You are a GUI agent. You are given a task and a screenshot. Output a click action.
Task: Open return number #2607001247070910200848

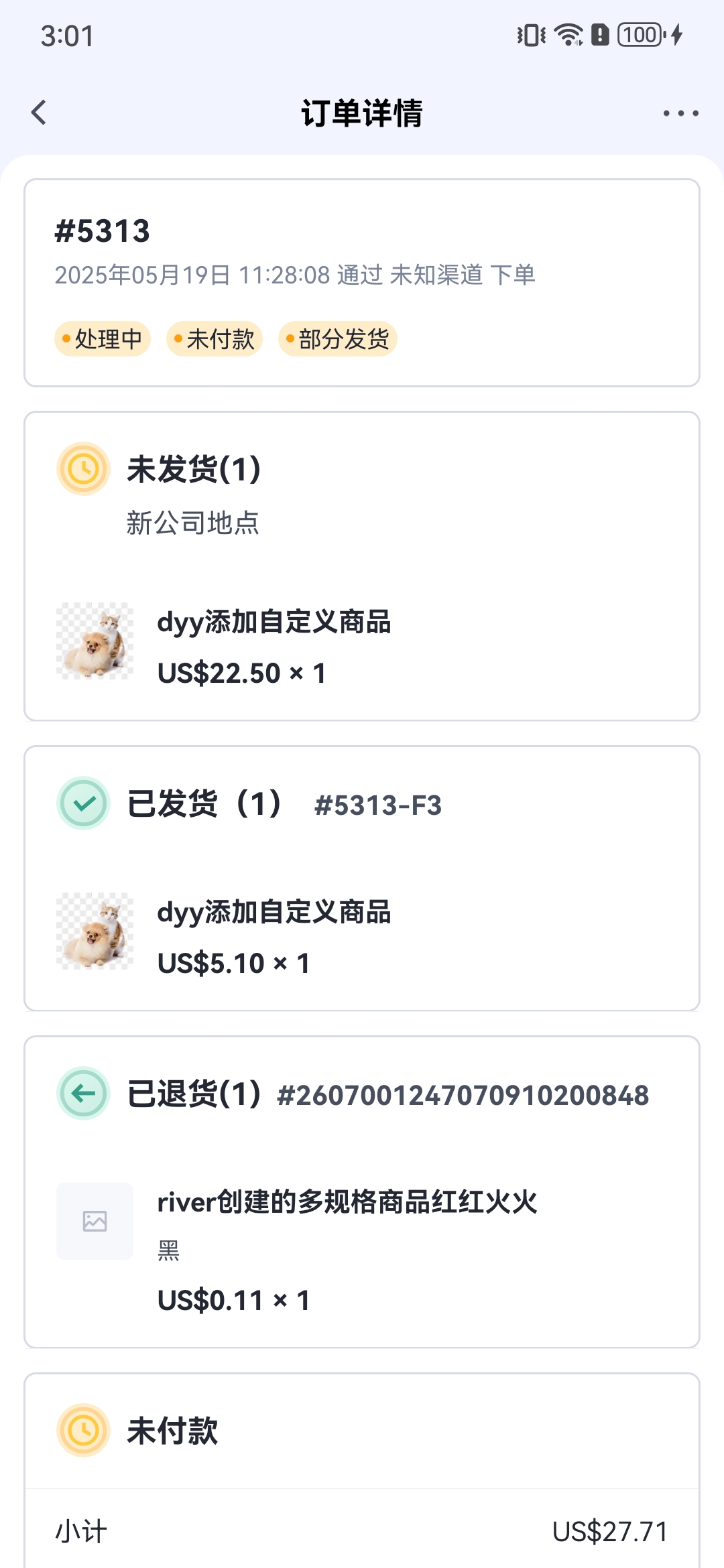(x=463, y=1096)
